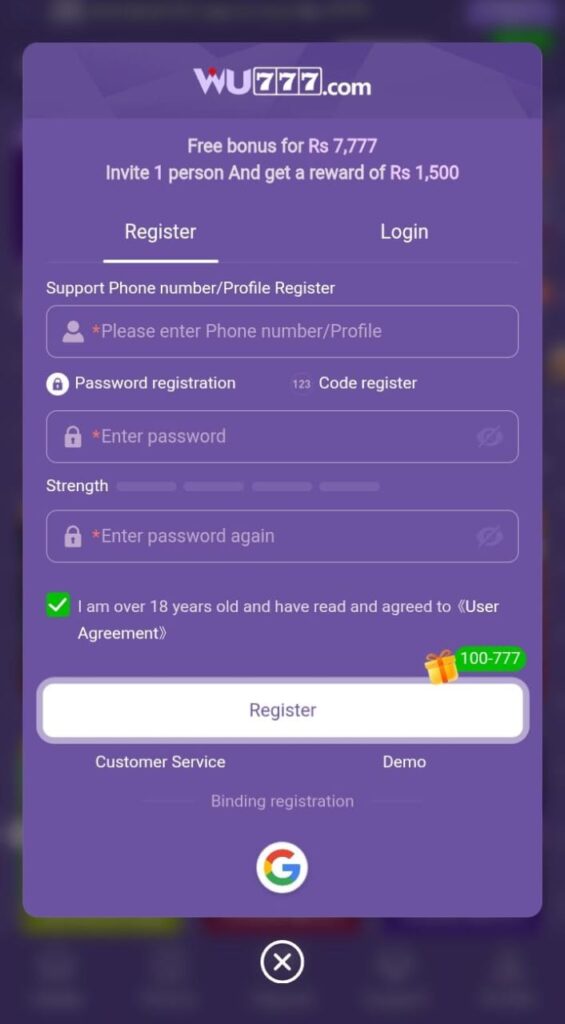Show password in Enter password again field
565x1024 pixels.
489,537
